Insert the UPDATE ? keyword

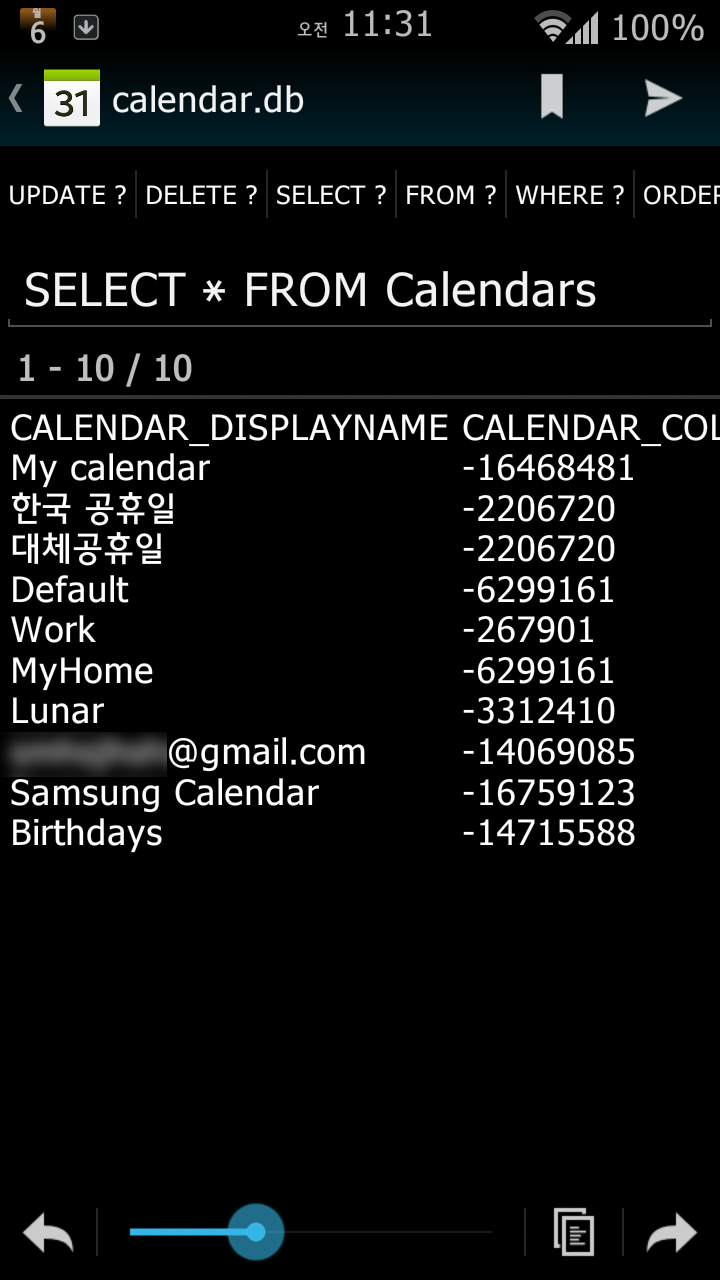pos(68,195)
